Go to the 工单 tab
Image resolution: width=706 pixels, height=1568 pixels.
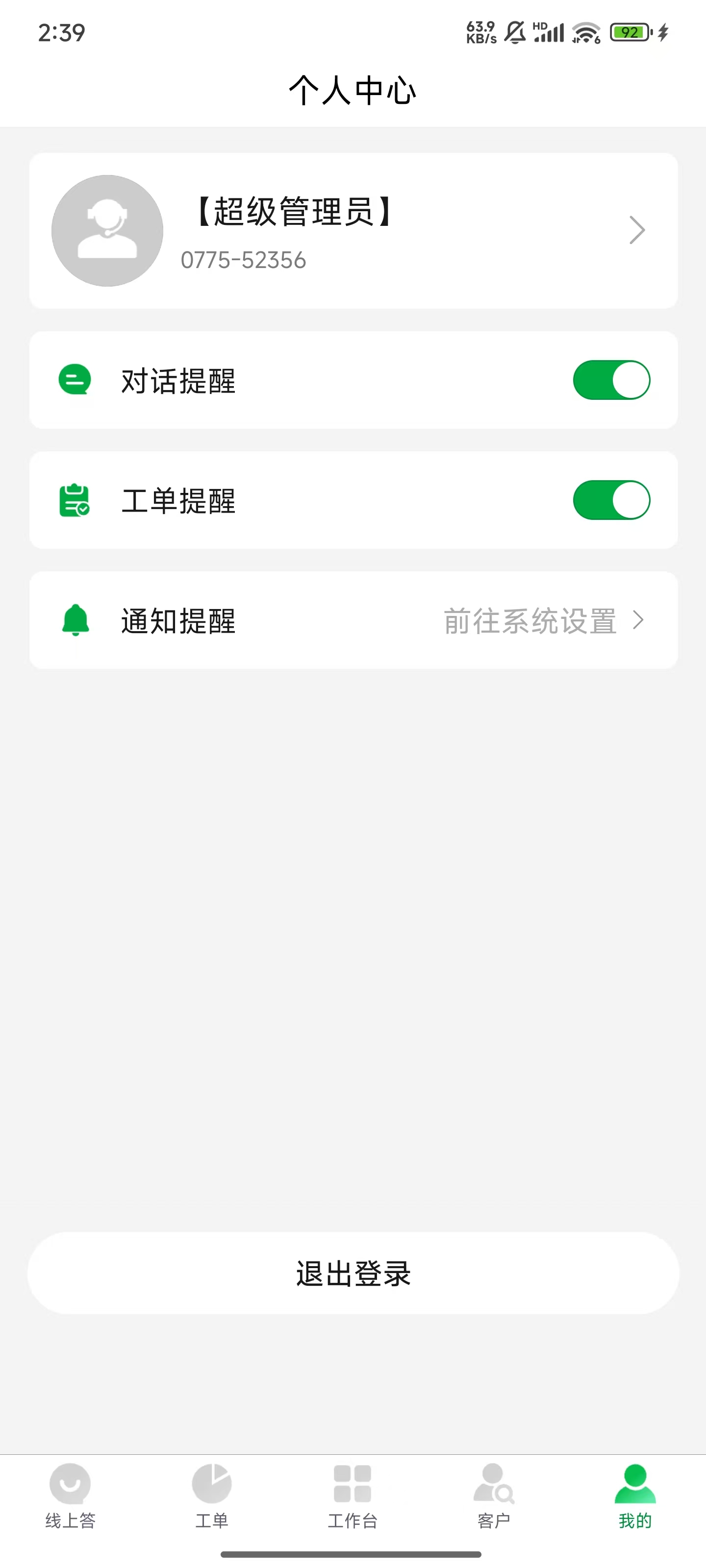tap(211, 1496)
